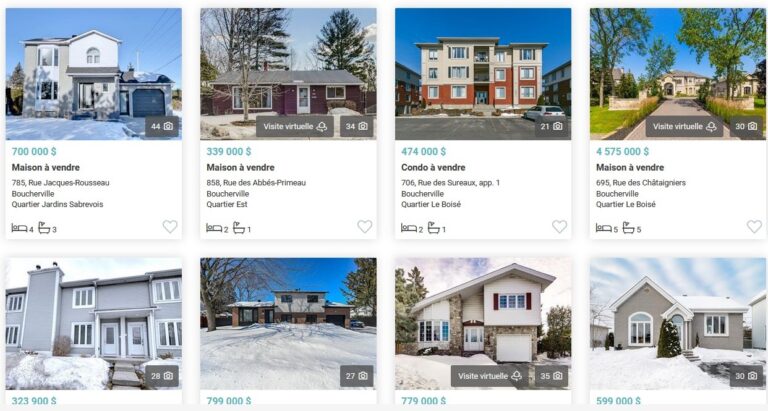View the 28 photos of the 323 900 $ listing
Screen dimensions: 768x411
coord(162,377)
